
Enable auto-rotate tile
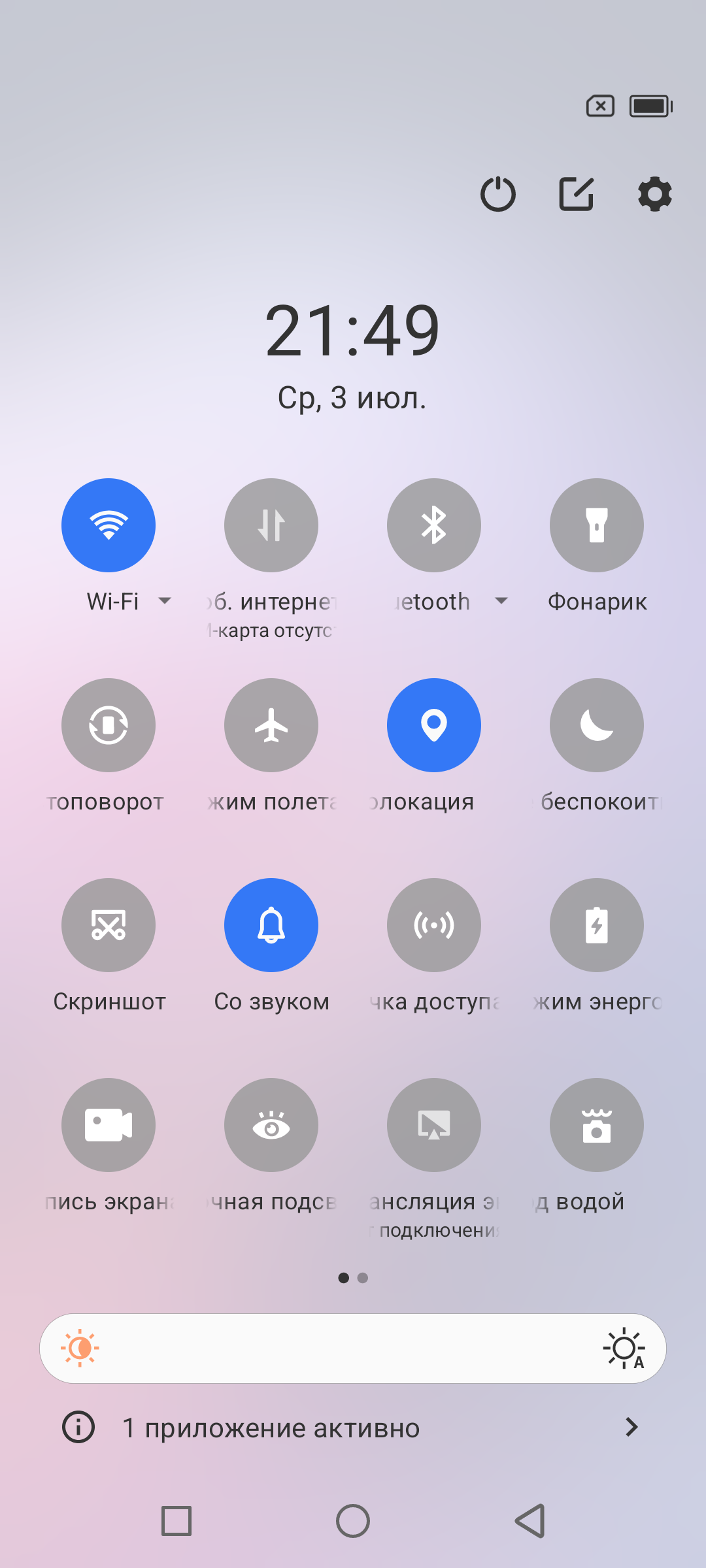109,725
